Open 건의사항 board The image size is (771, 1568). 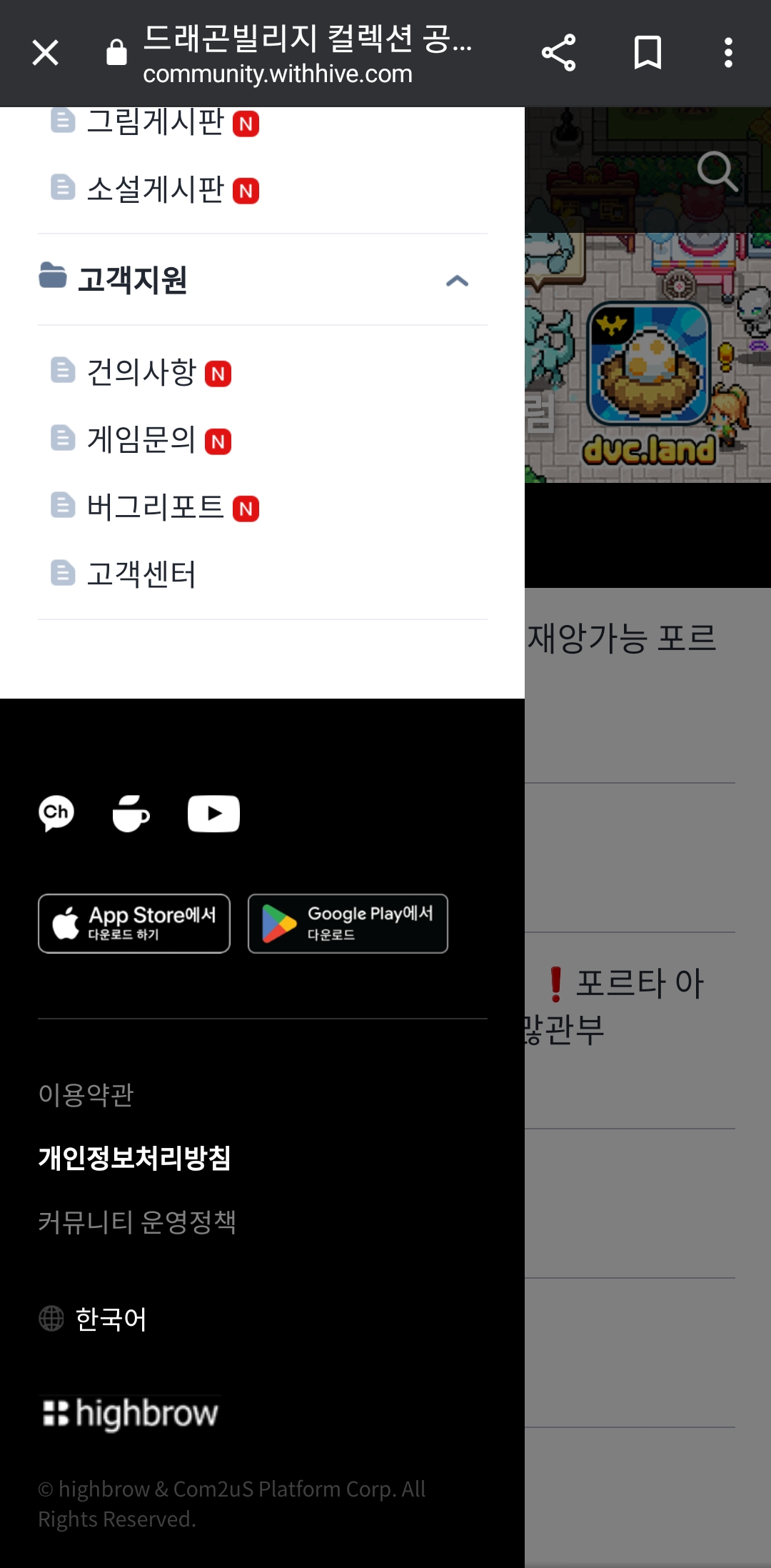coord(141,372)
